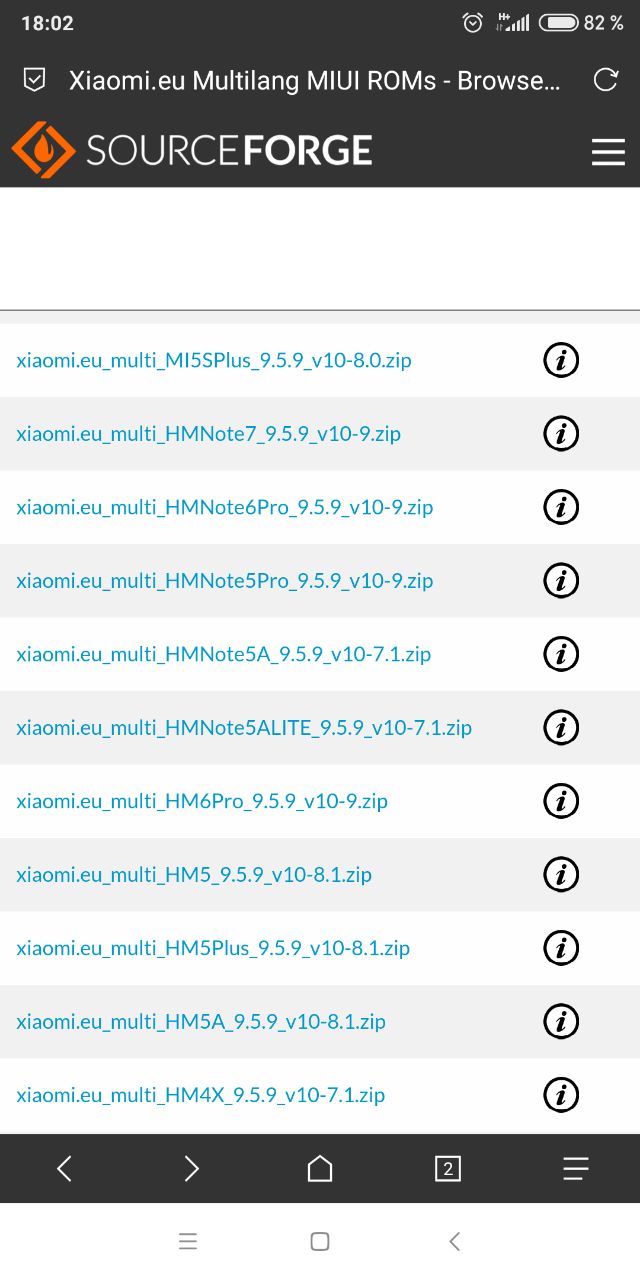Show info for the HMNote6Pro zip file
640x1280 pixels.
[561, 507]
